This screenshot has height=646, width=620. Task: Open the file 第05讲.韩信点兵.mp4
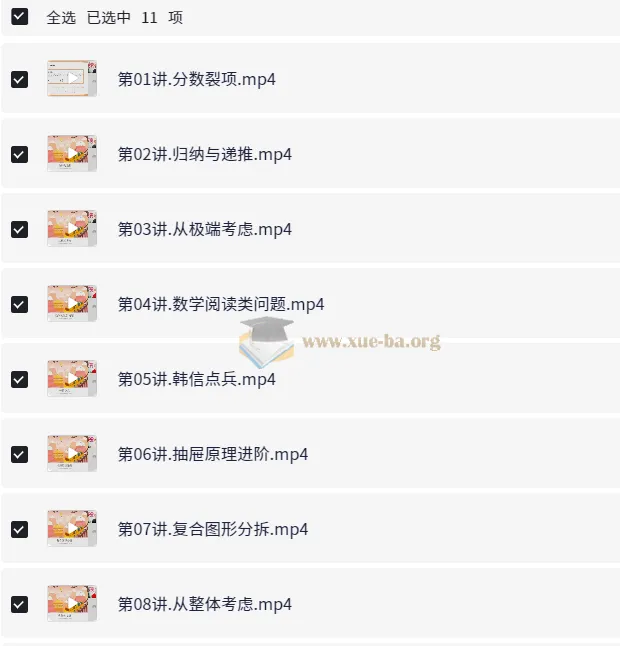coord(196,379)
